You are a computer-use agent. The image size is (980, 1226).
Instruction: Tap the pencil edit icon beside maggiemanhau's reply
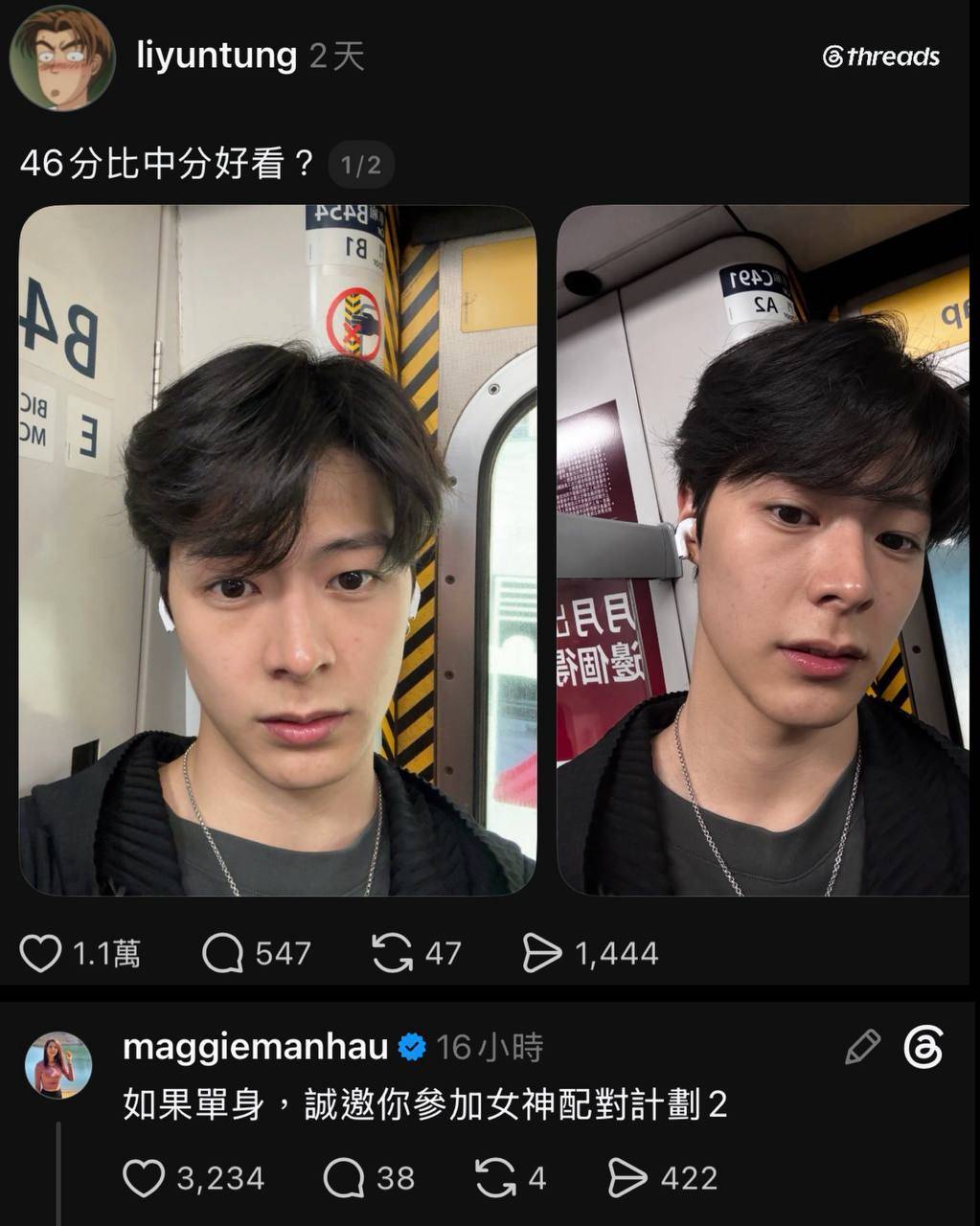coord(862,1047)
